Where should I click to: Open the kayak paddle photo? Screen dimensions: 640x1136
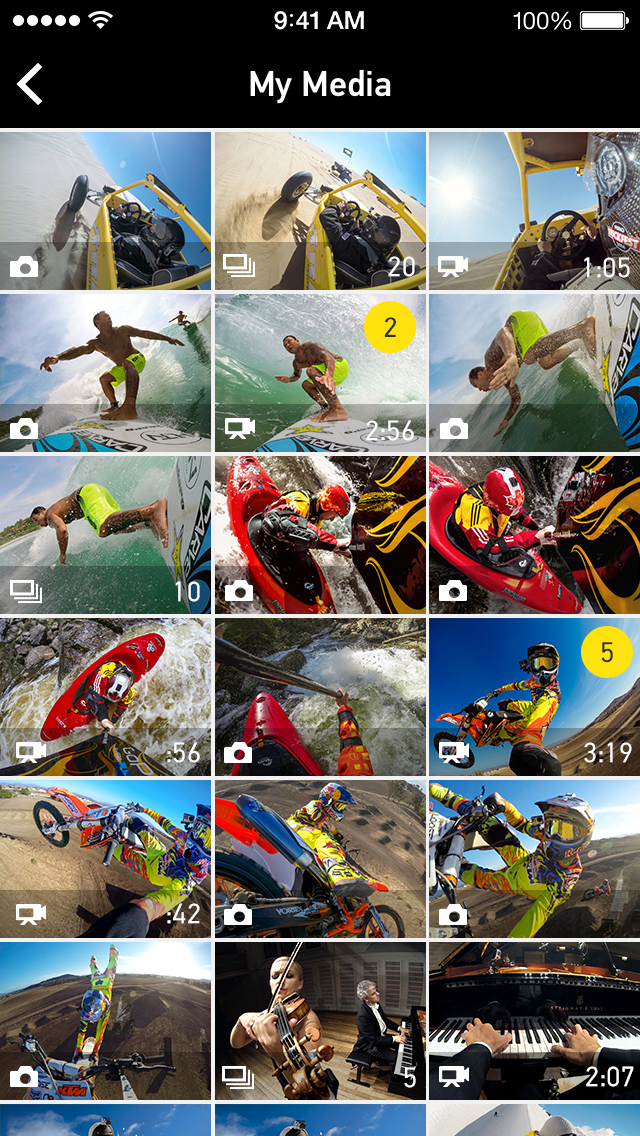pos(320,697)
